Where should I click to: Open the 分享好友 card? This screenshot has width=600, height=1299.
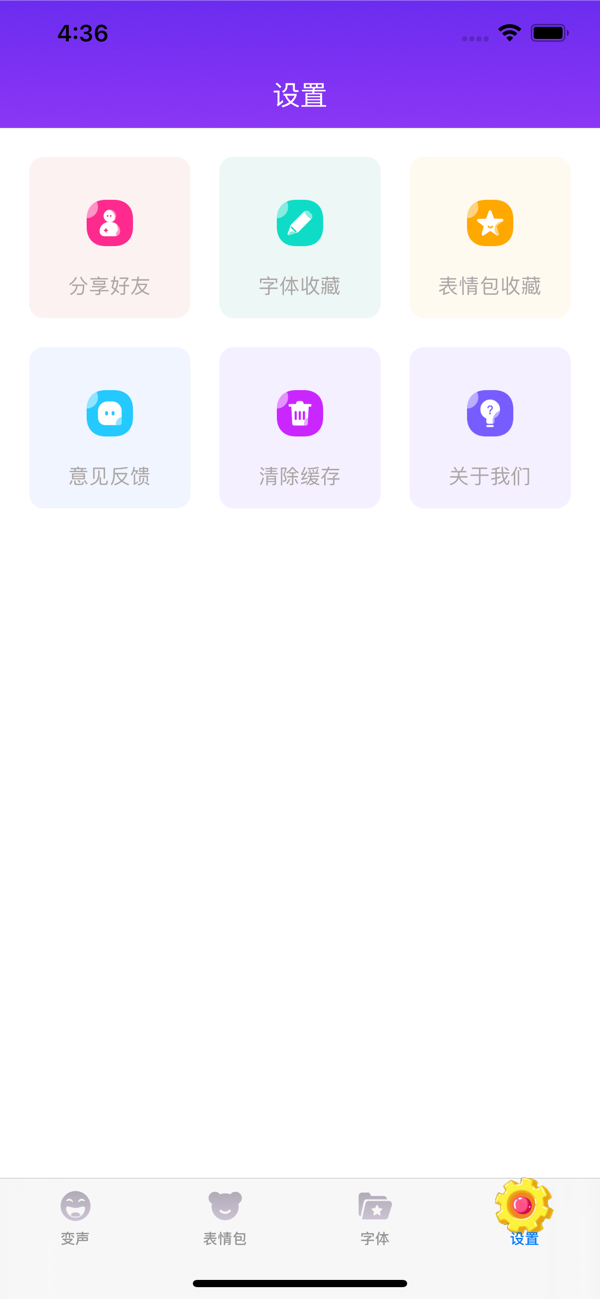(110, 238)
